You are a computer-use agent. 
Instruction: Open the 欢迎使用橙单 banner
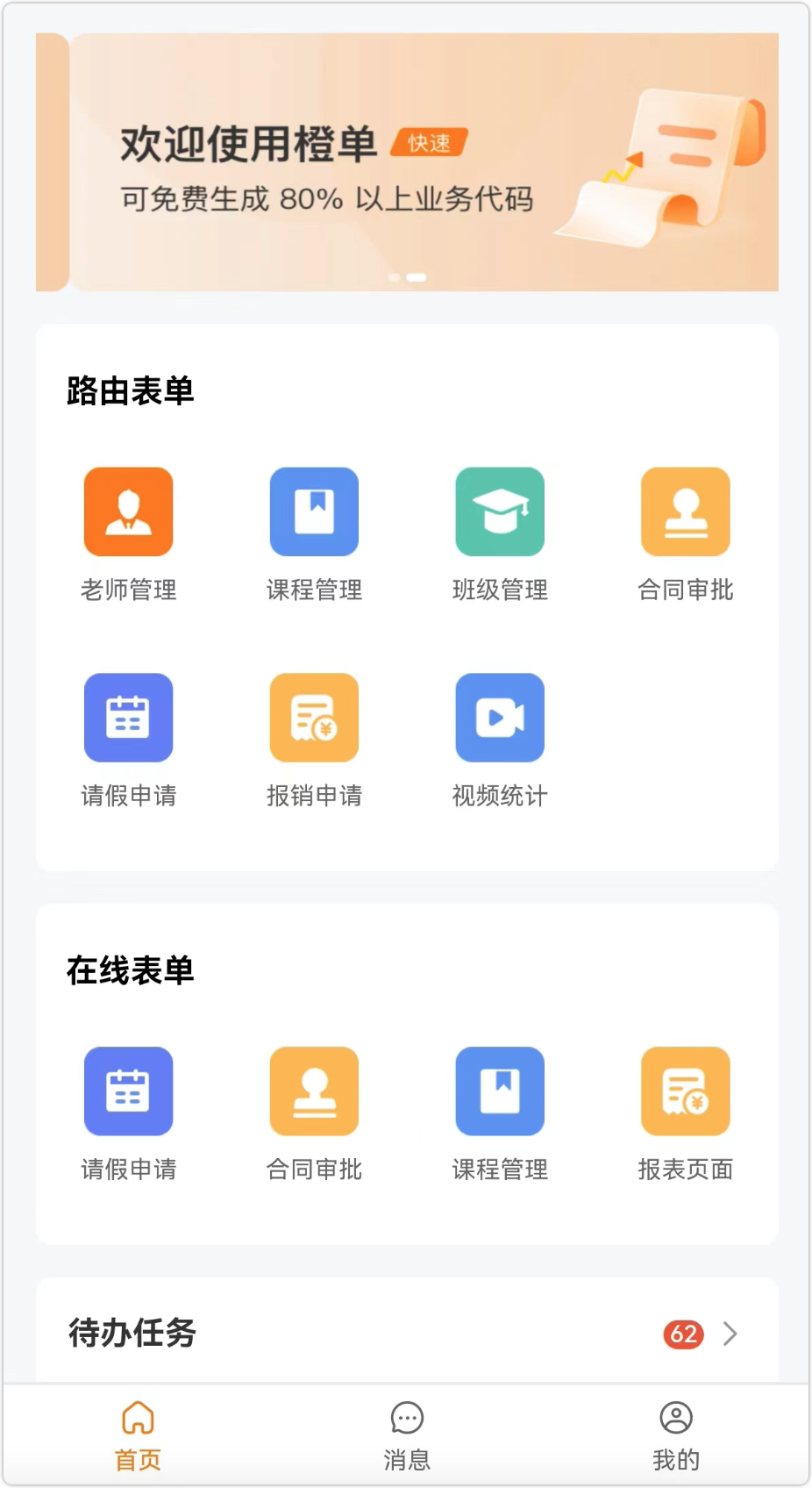pyautogui.click(x=406, y=162)
